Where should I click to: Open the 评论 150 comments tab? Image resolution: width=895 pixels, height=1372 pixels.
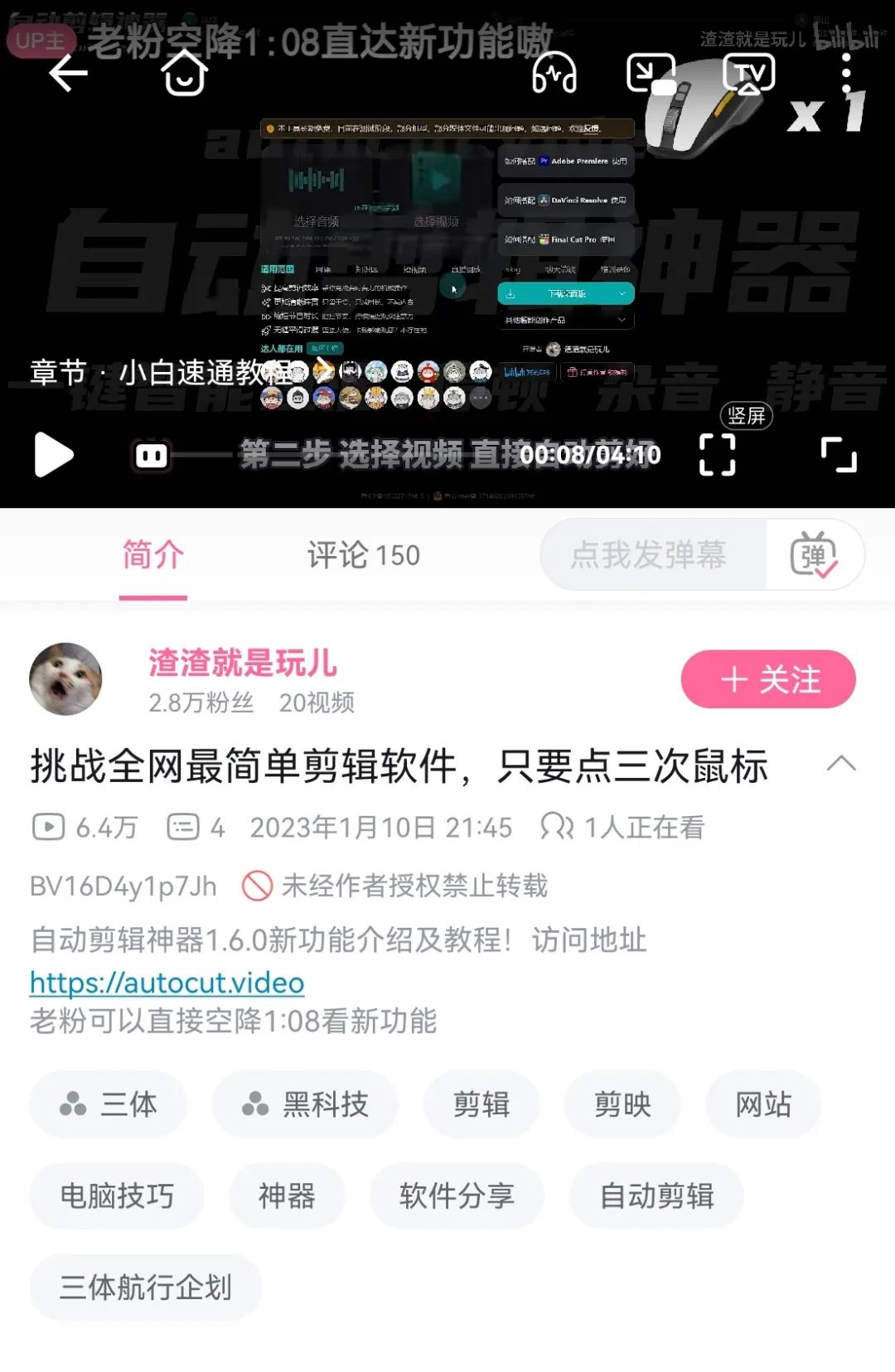(363, 555)
